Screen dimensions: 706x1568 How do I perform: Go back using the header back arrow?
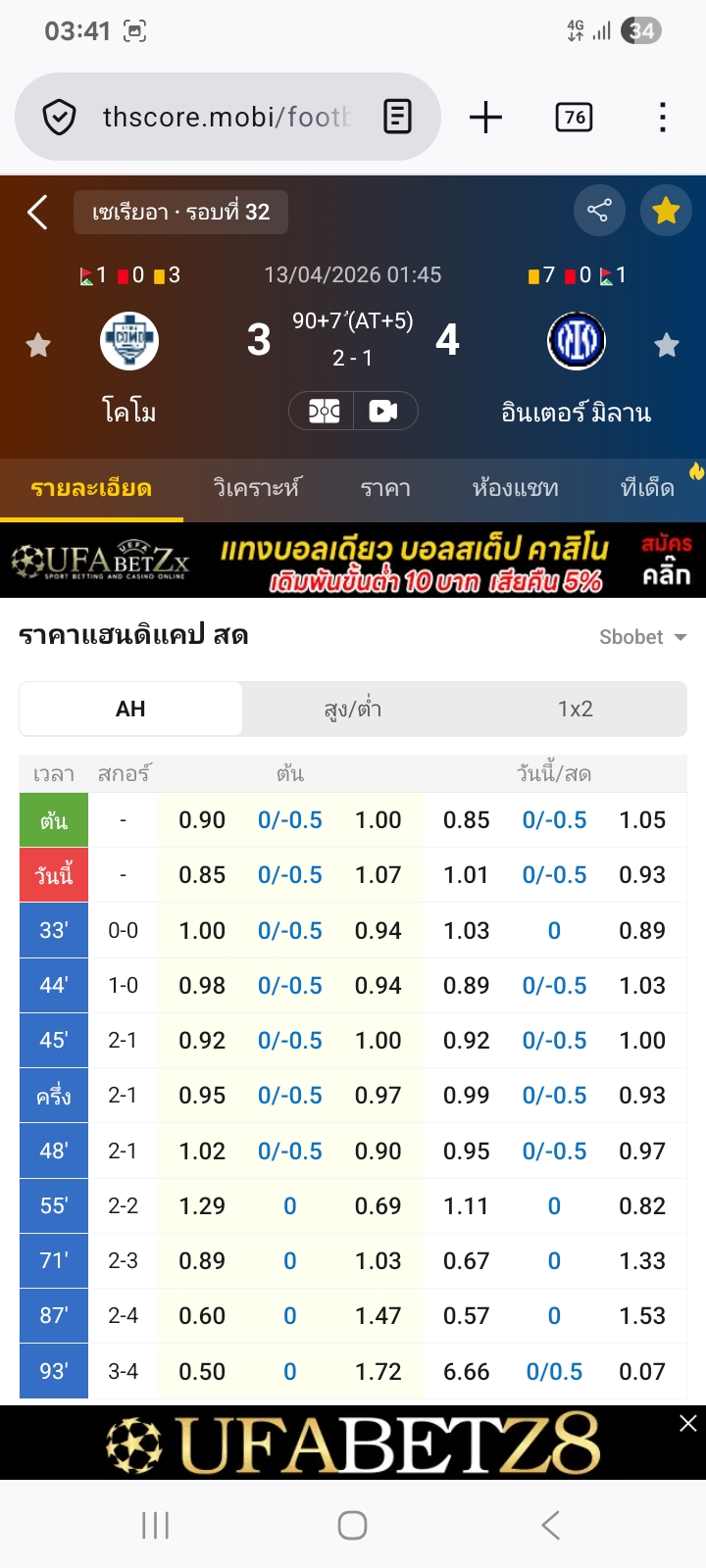[x=38, y=212]
